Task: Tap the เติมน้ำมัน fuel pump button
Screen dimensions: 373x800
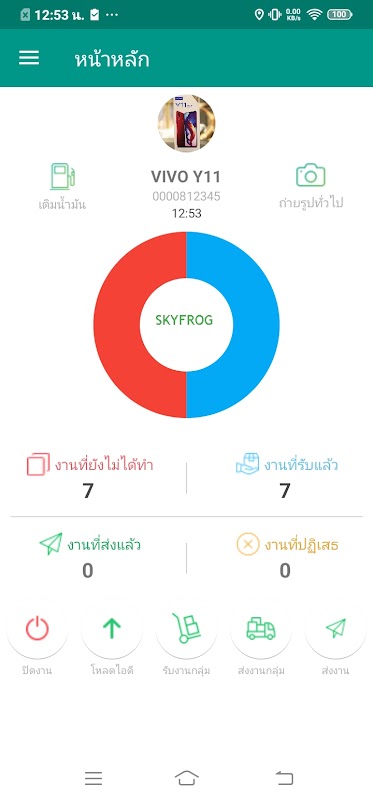Action: click(x=62, y=186)
